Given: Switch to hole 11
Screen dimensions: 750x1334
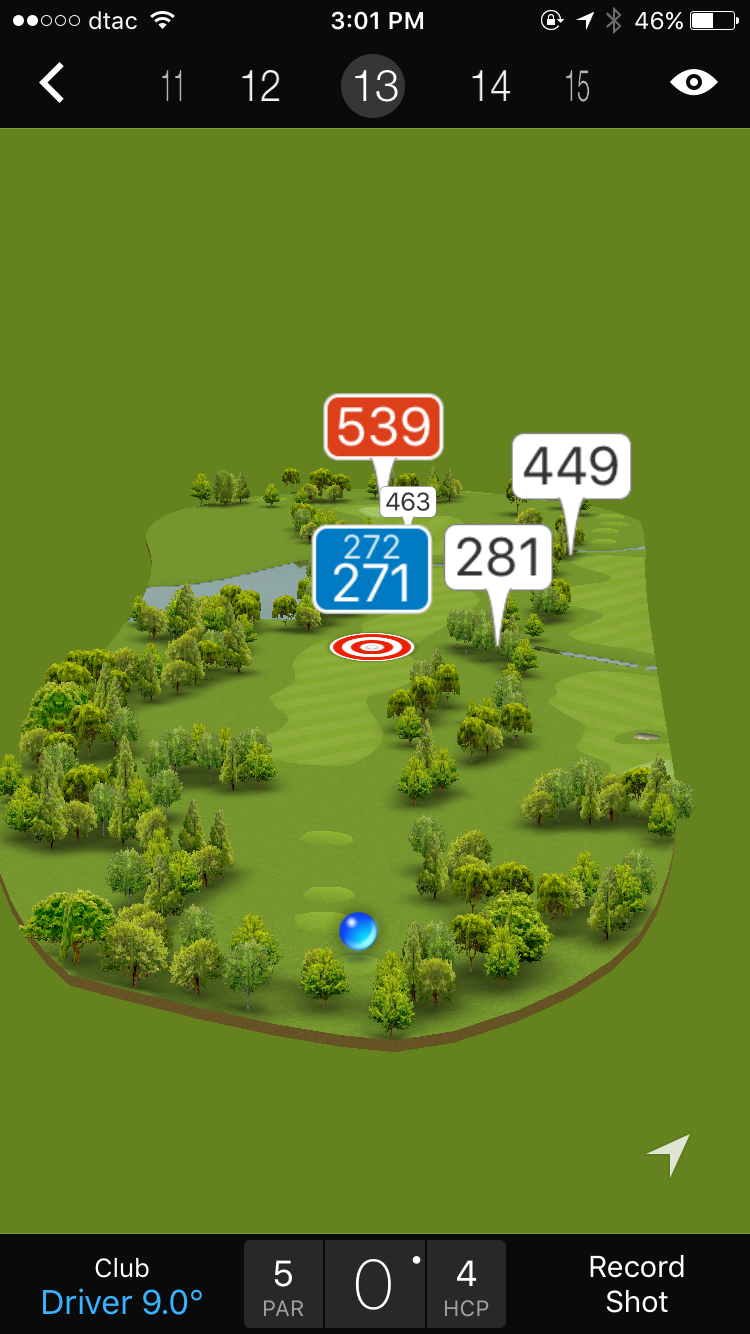Looking at the screenshot, I should [x=172, y=87].
